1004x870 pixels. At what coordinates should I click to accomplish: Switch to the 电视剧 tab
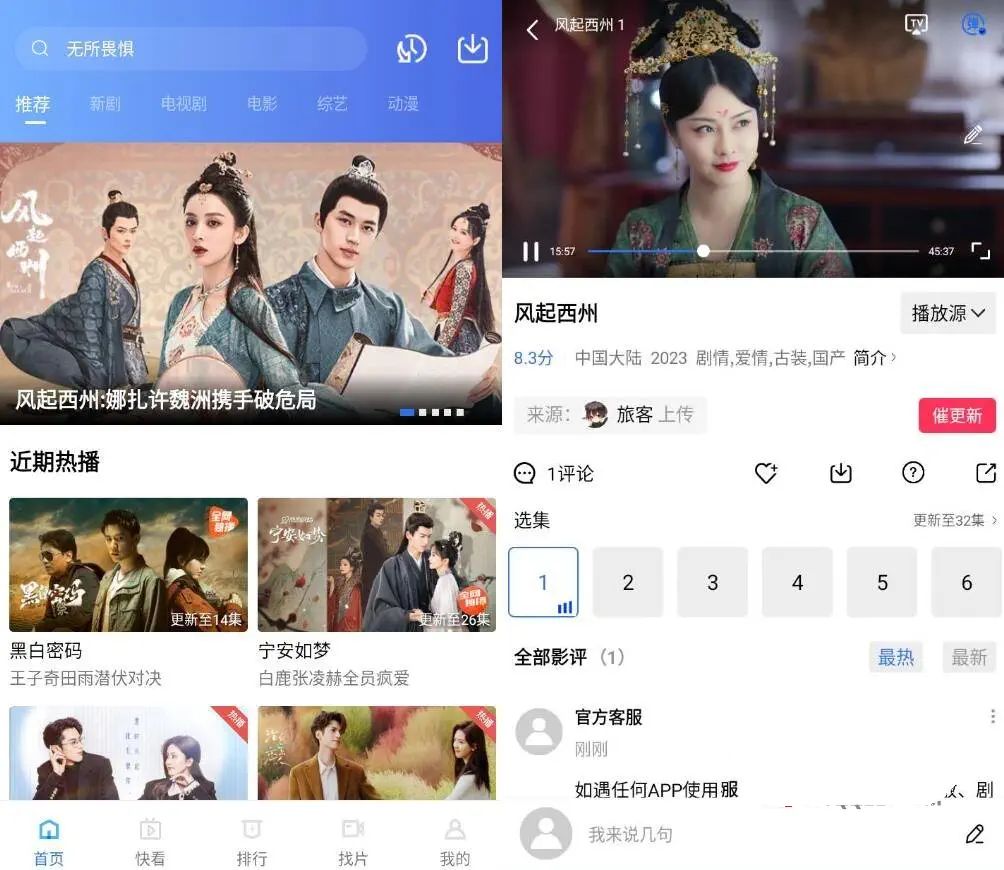(184, 104)
